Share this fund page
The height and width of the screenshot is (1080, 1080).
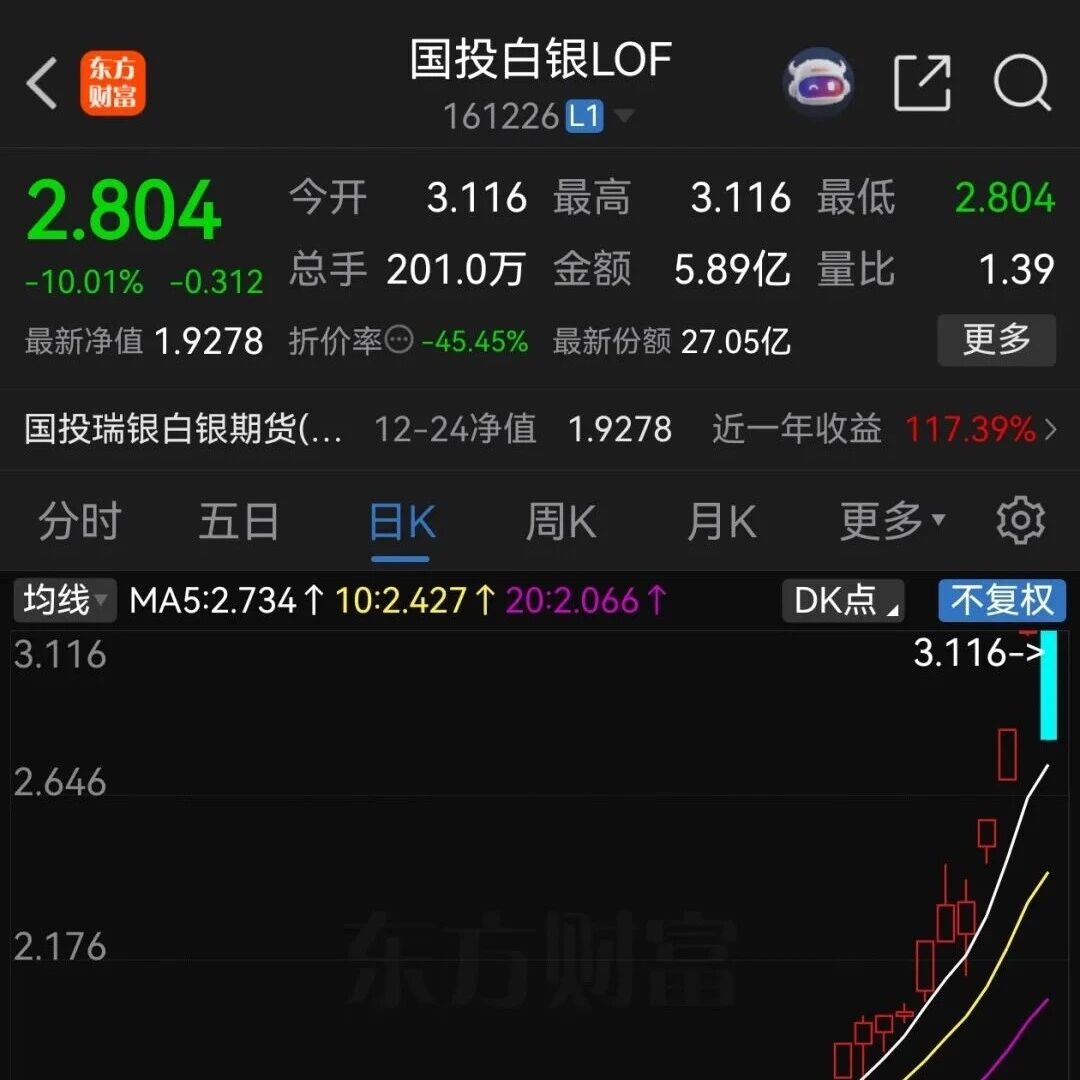tap(921, 82)
